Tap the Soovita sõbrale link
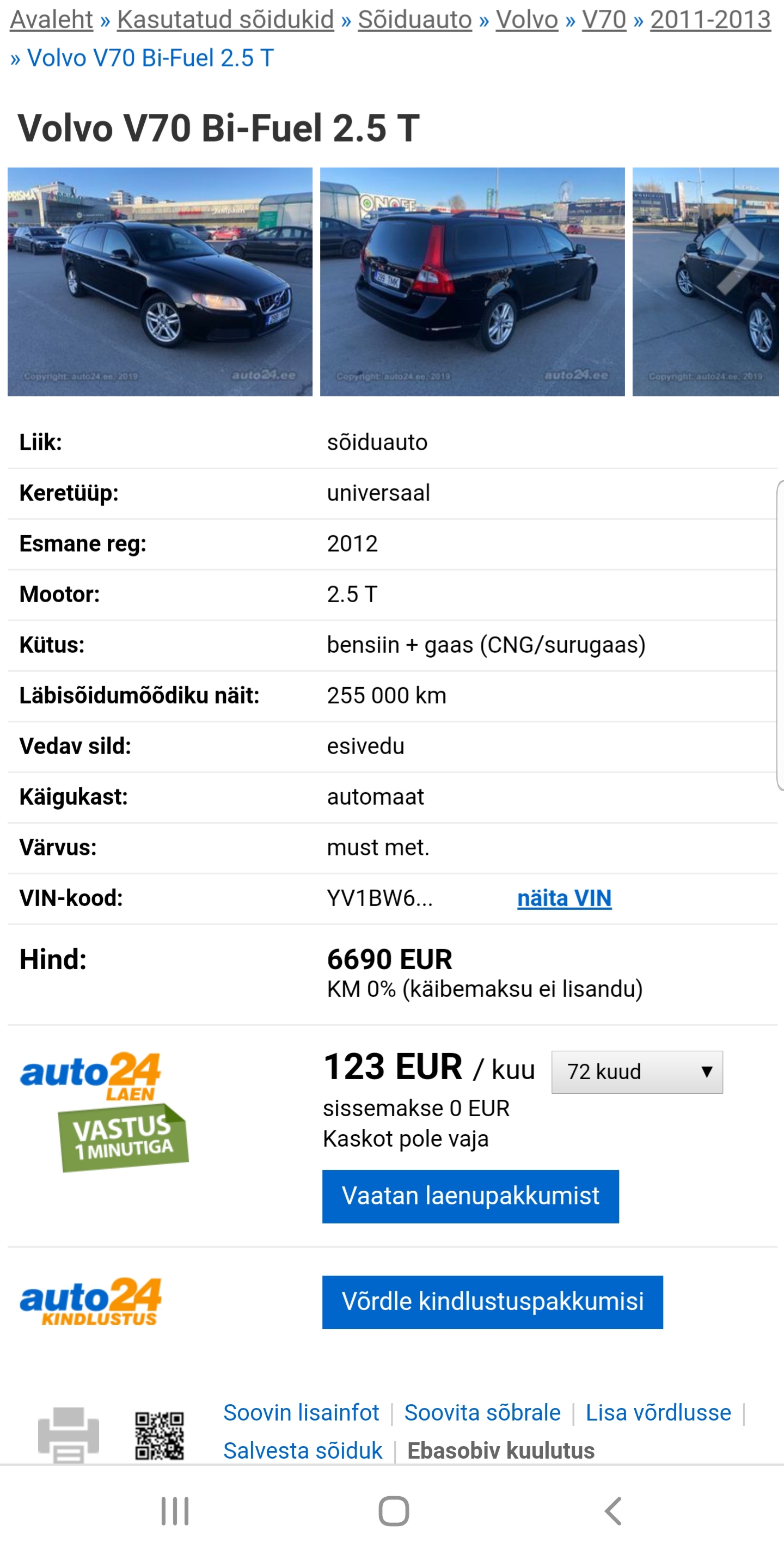 click(x=482, y=1413)
